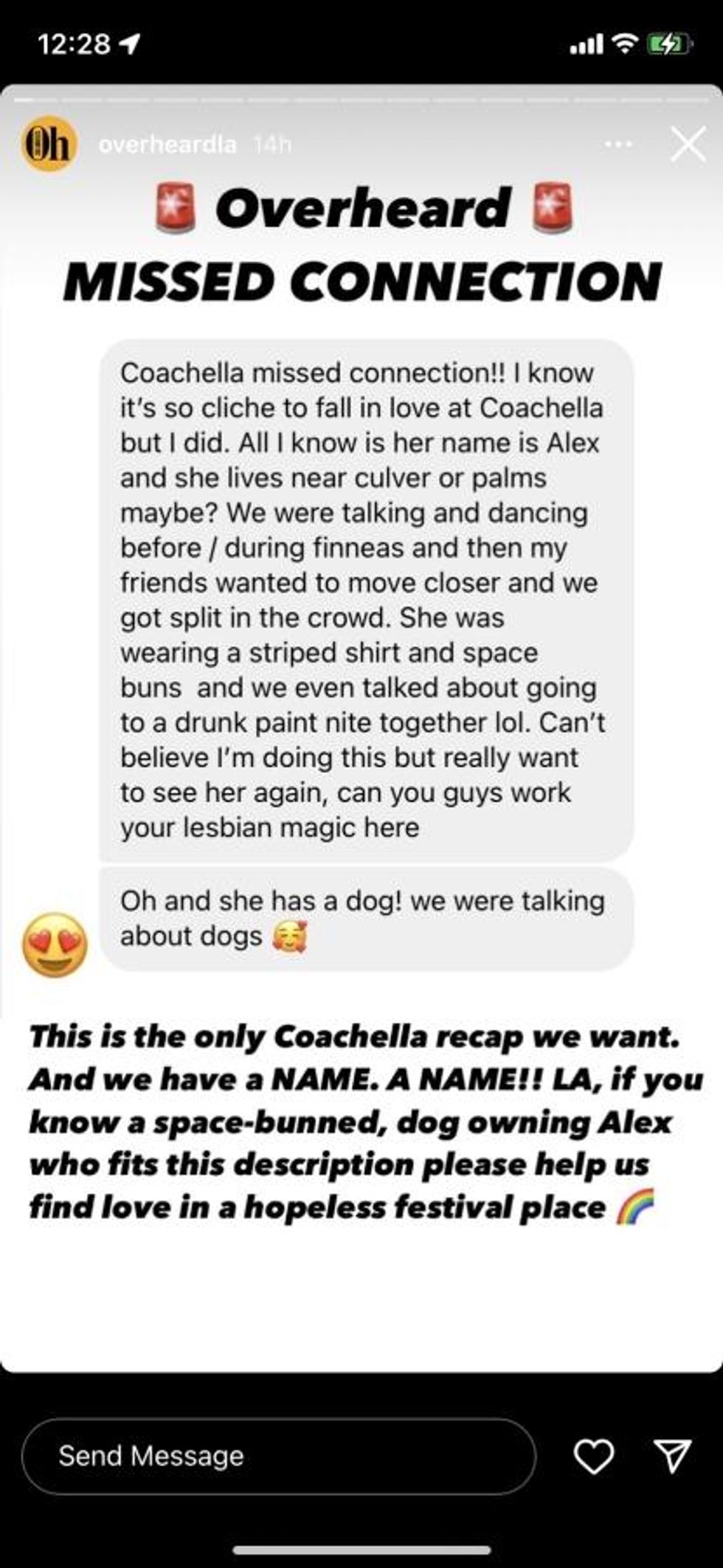This screenshot has height=1568, width=723.
Task: Focus the Send Message field
Action: click(278, 1456)
